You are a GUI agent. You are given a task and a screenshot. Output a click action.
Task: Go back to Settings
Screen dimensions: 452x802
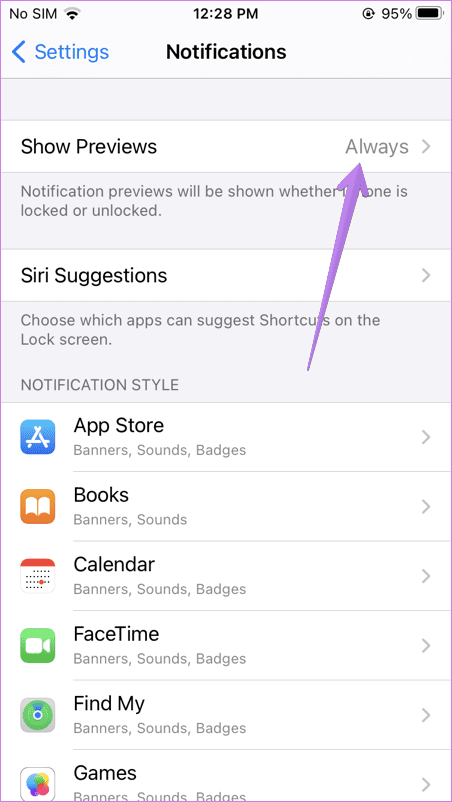pyautogui.click(x=60, y=52)
